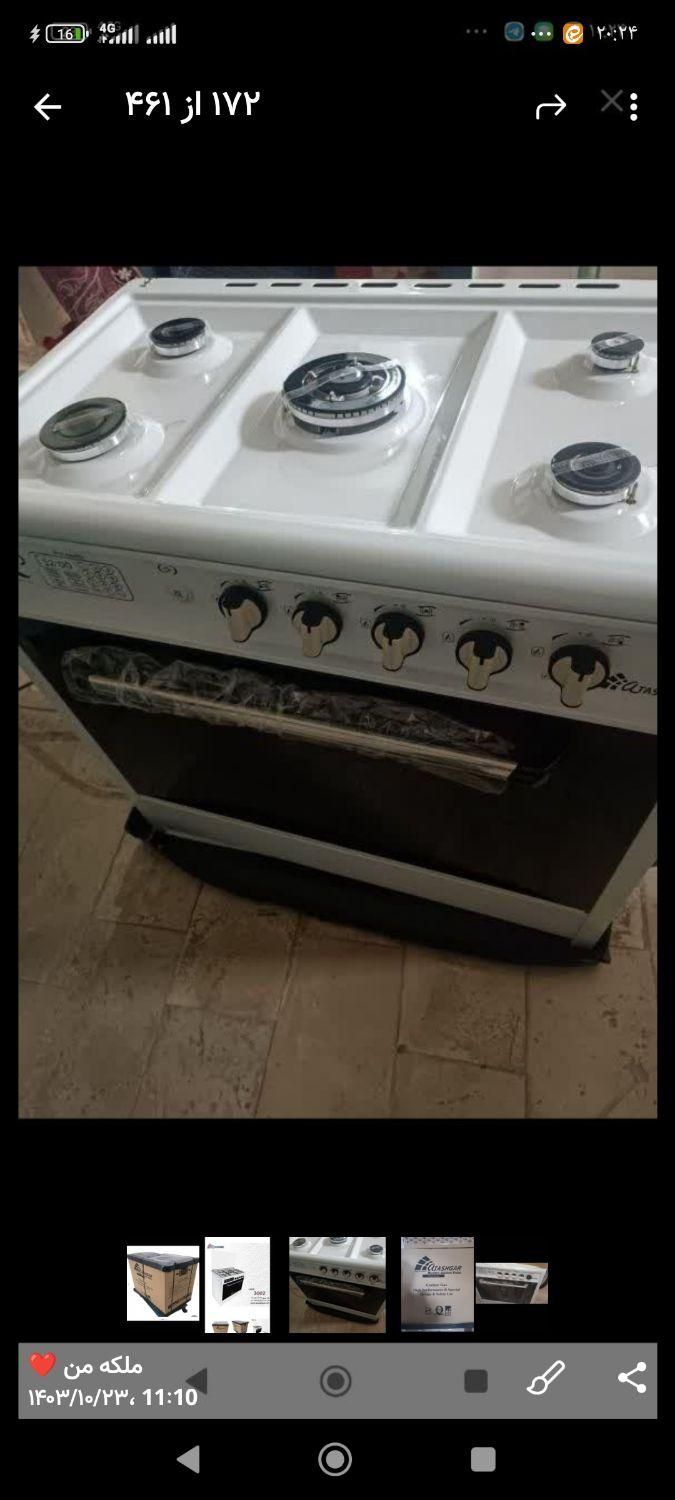Edit the photo with the brush icon
Screen dimensions: 675x1500
tap(546, 1378)
